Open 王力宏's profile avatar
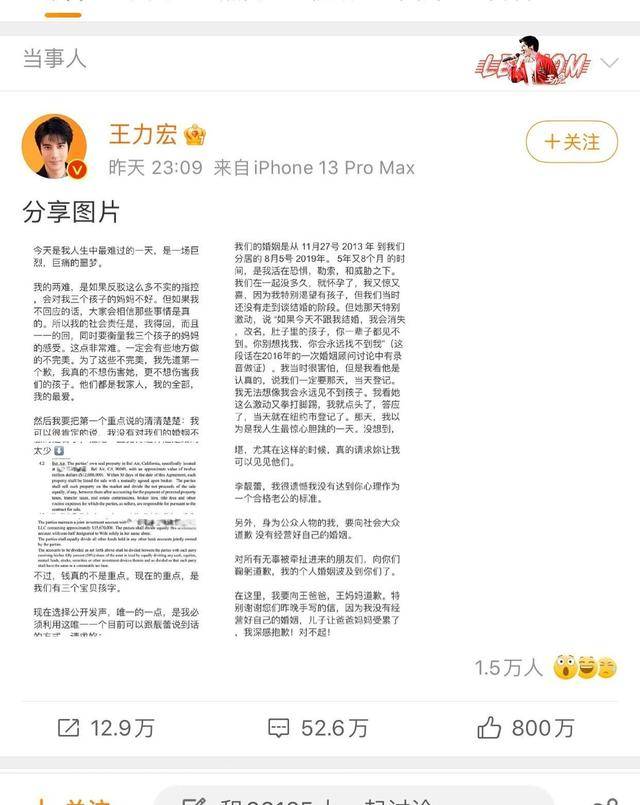The width and height of the screenshot is (640, 805). point(54,146)
